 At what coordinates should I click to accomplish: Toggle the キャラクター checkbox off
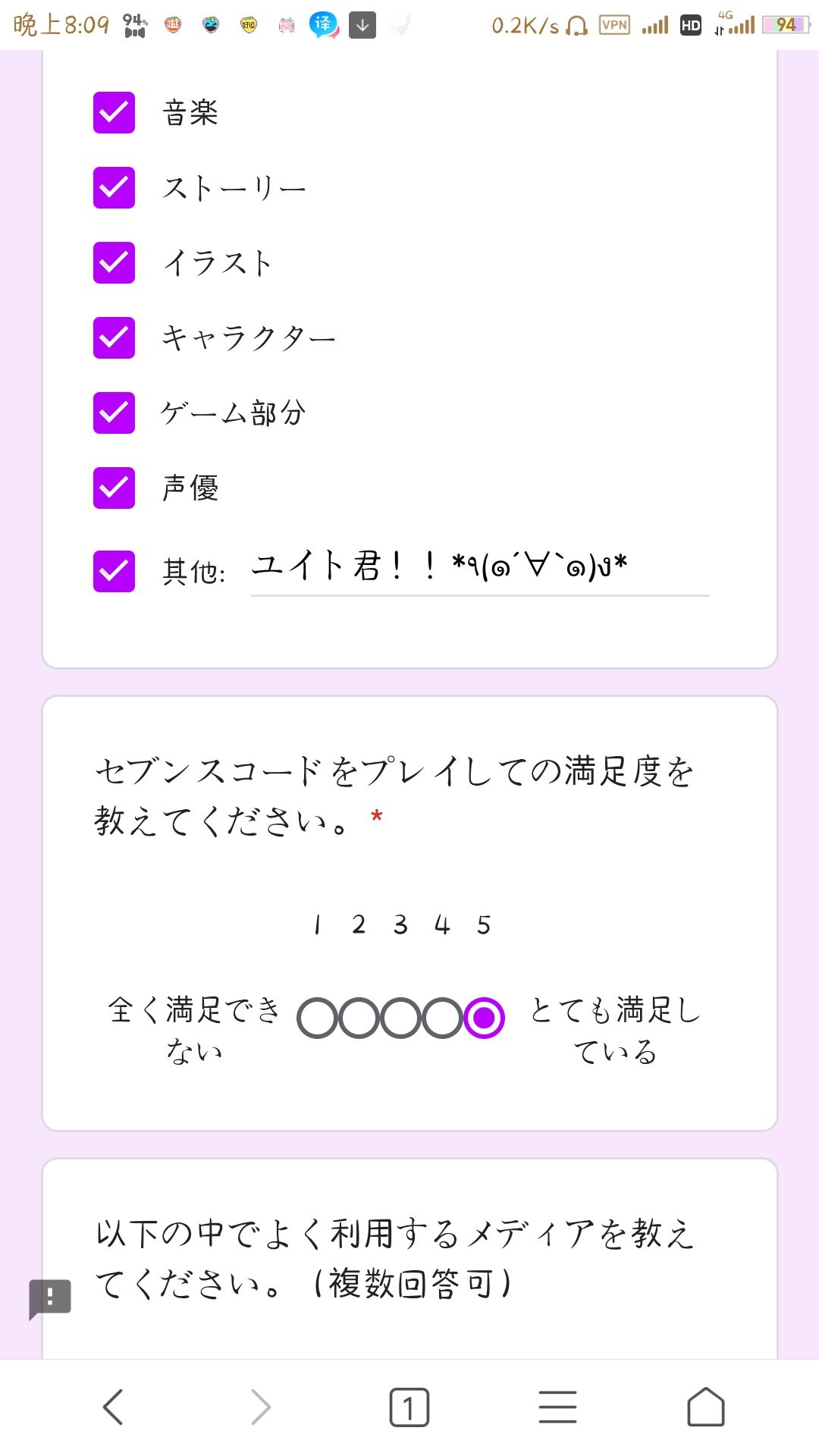[x=114, y=337]
